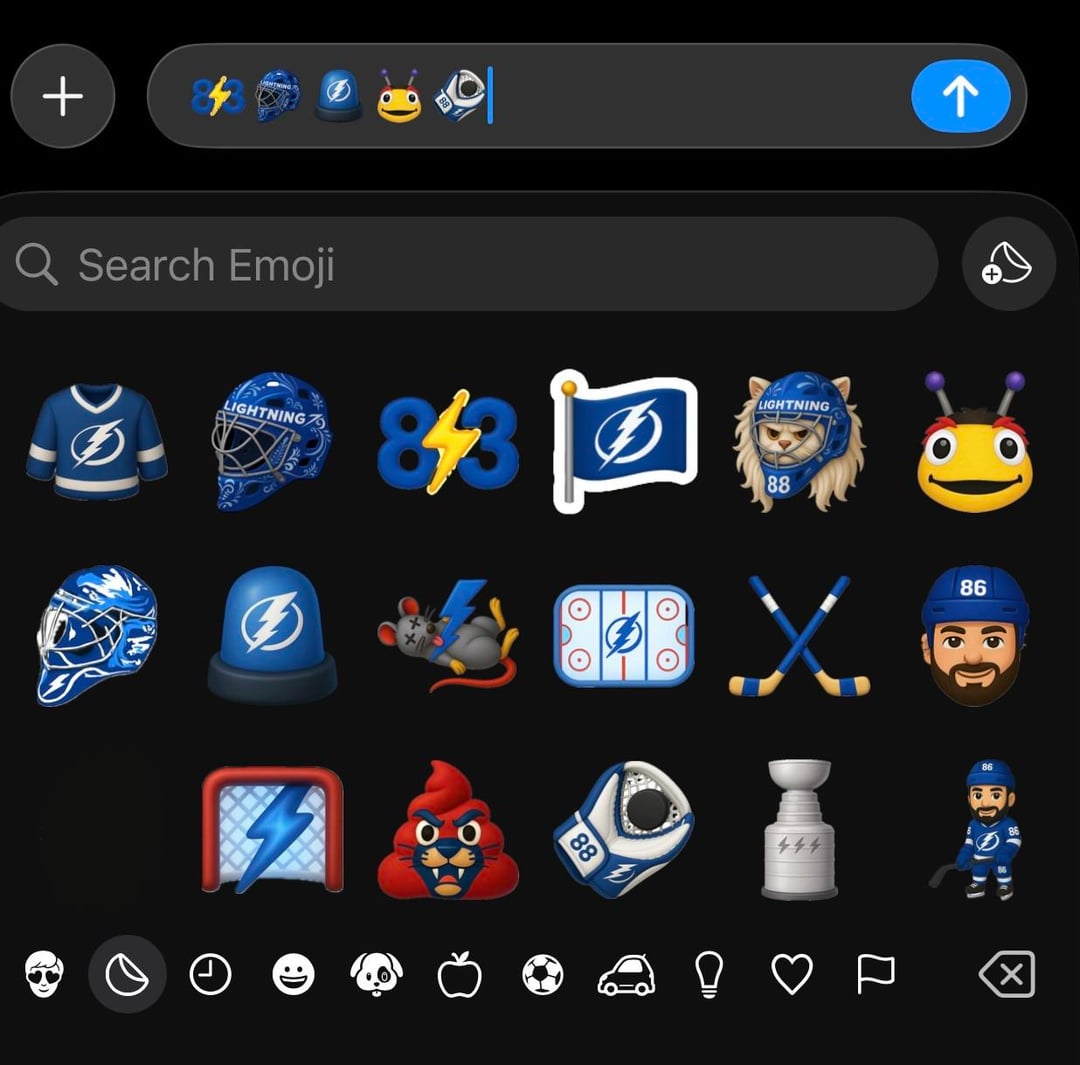Insert the Lightning jersey sticker

pyautogui.click(x=96, y=442)
